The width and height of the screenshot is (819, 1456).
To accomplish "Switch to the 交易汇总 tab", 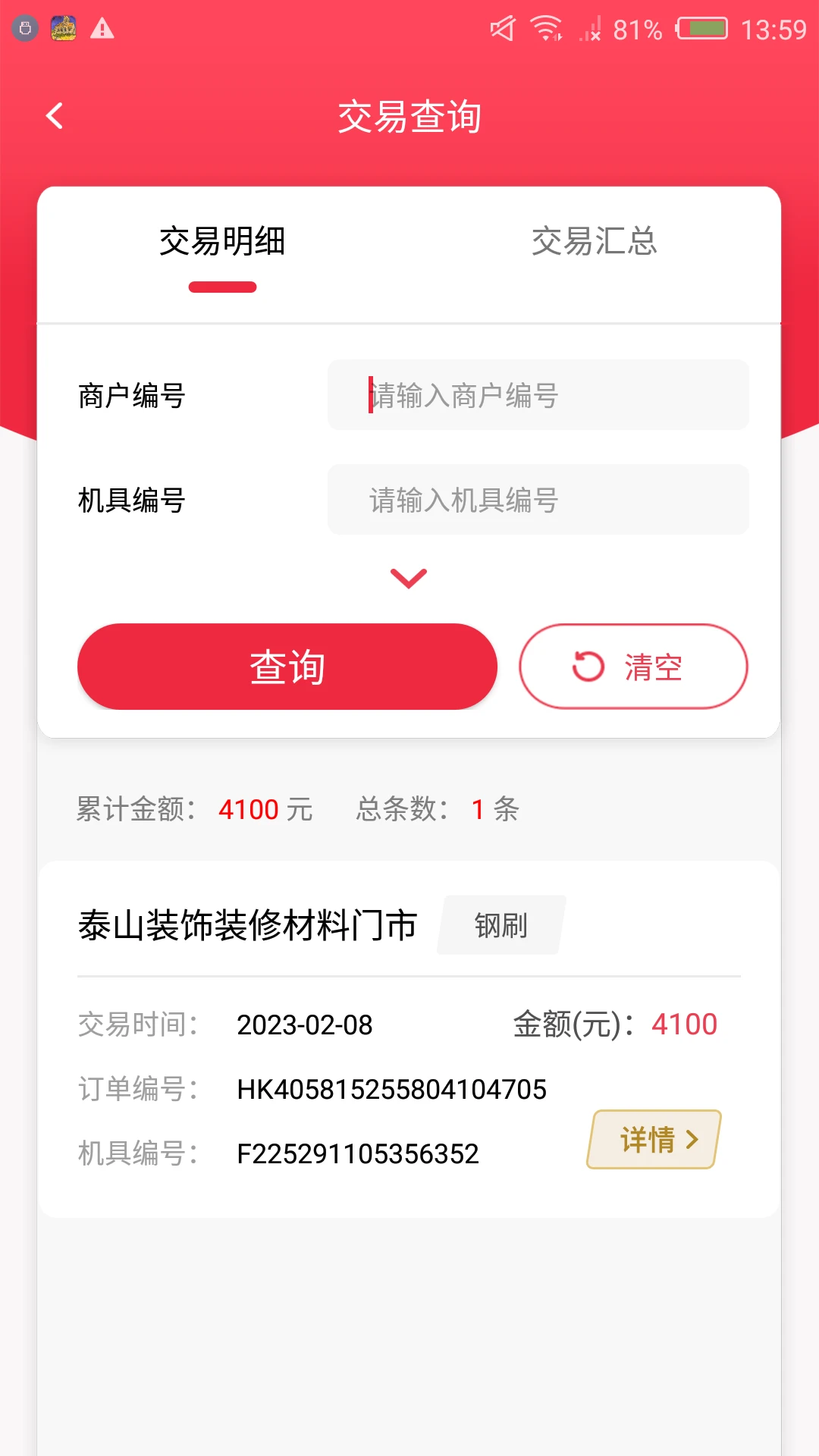I will 597,241.
